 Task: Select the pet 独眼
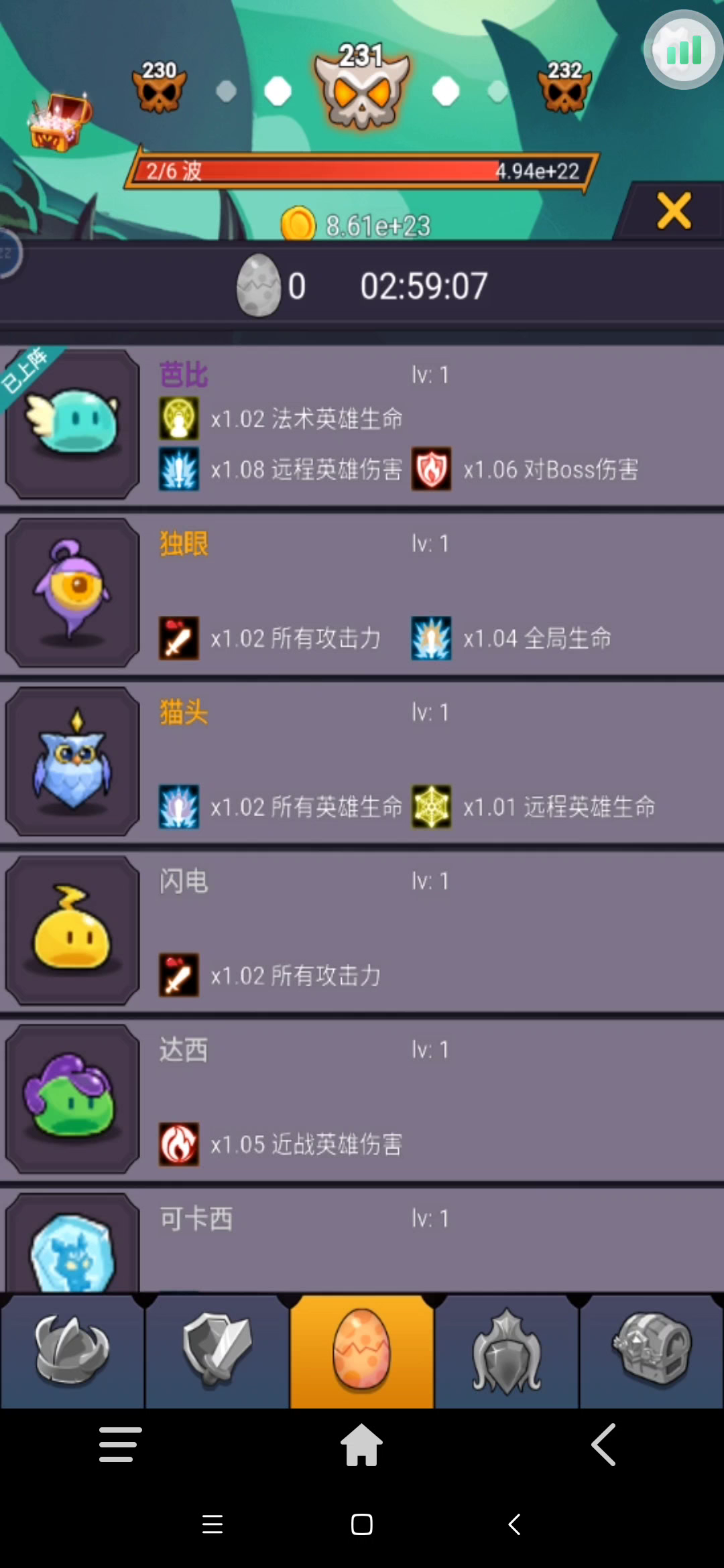coord(362,594)
